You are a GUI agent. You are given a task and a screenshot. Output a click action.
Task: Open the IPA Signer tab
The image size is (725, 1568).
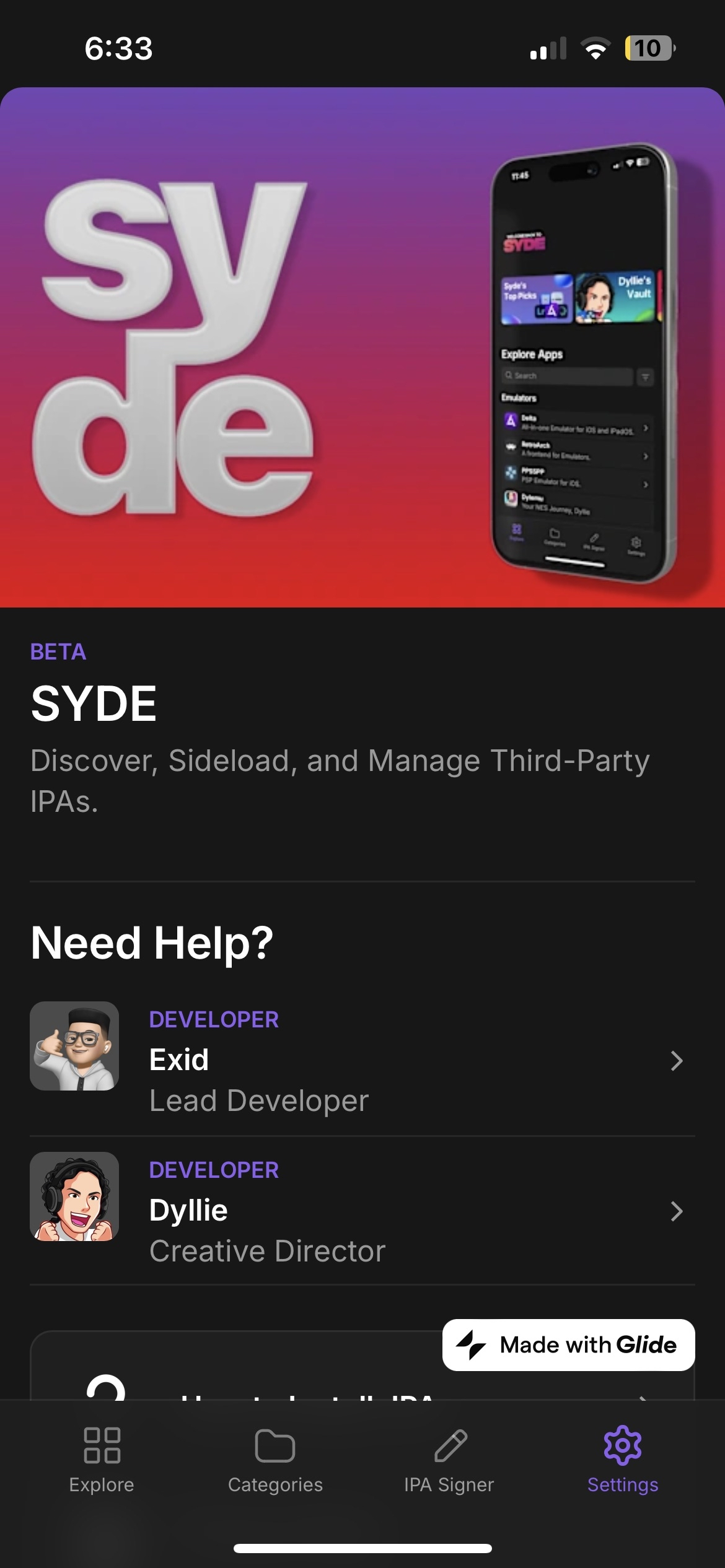[x=449, y=1459]
